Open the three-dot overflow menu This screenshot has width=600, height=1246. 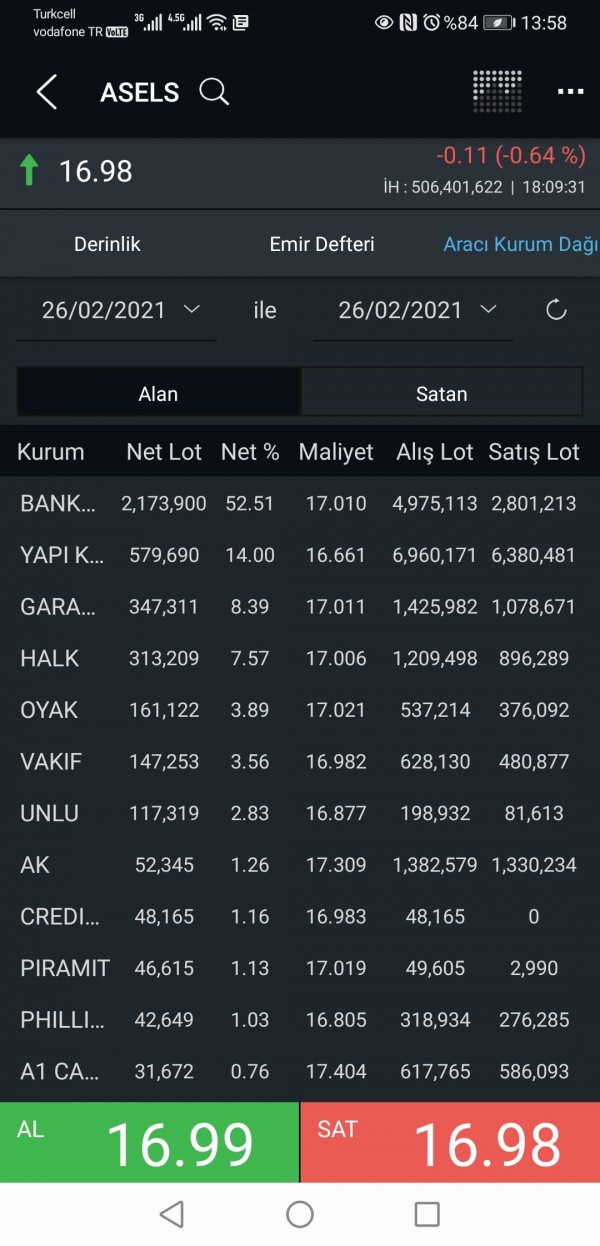click(570, 92)
